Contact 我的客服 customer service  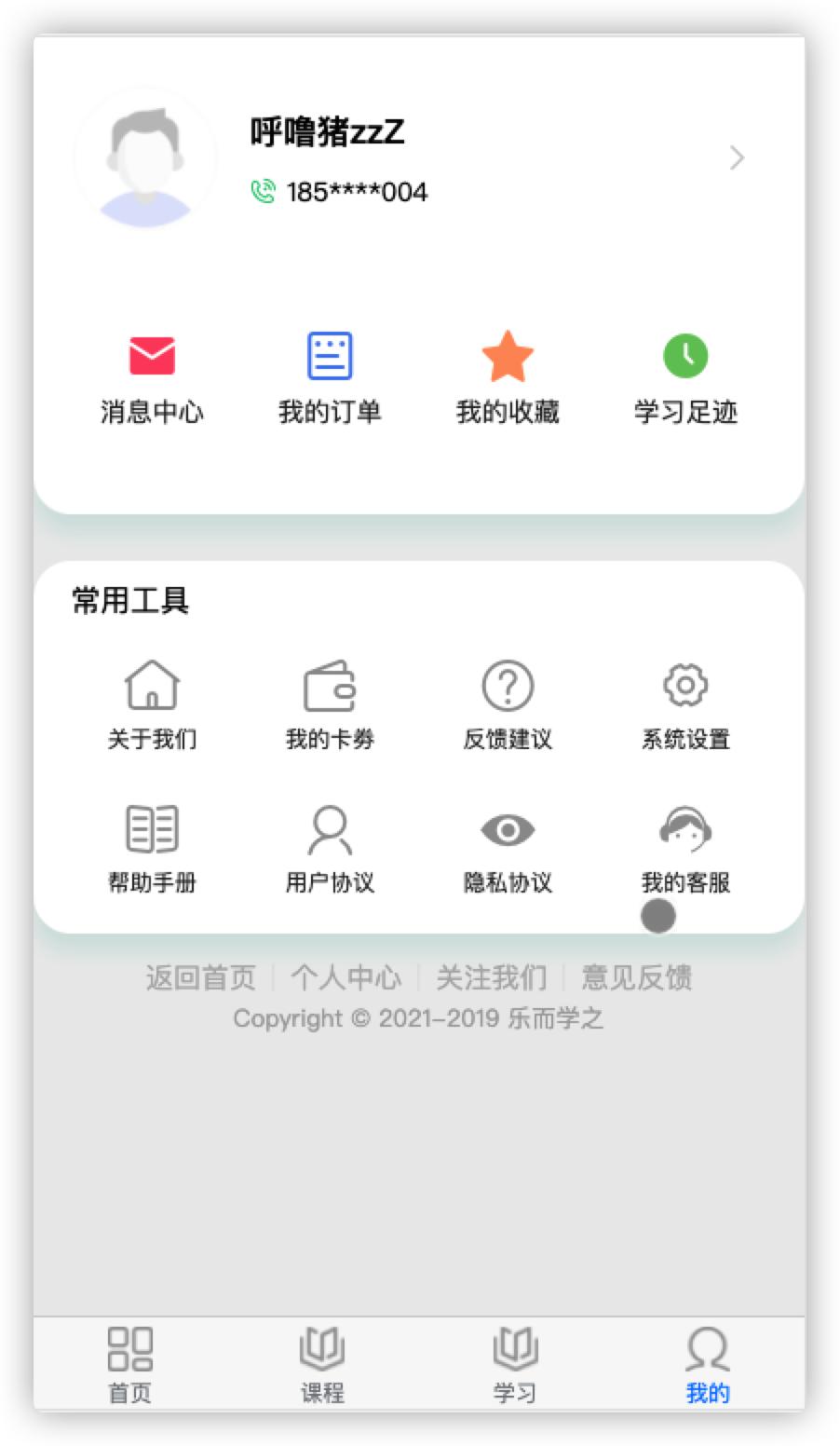click(685, 828)
